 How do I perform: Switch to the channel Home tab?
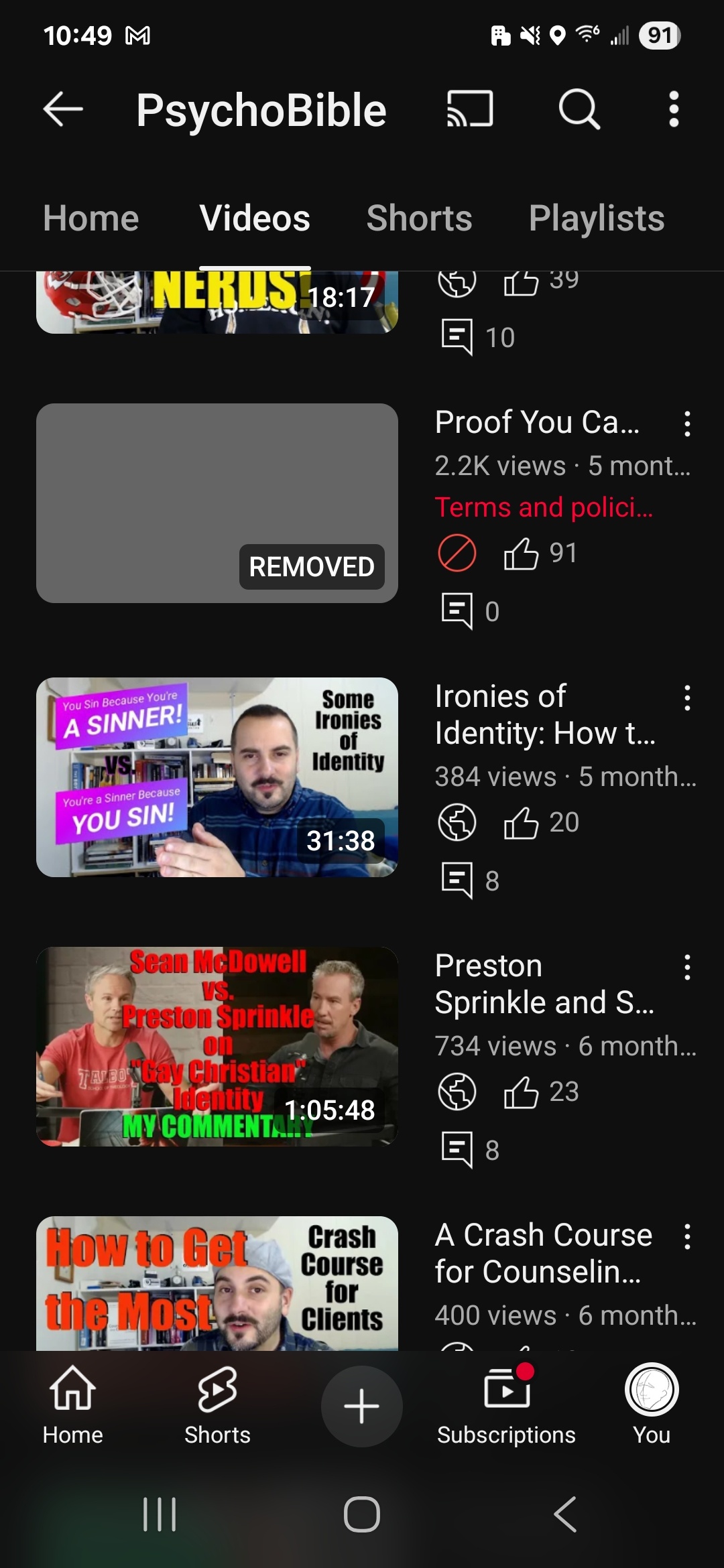[90, 218]
